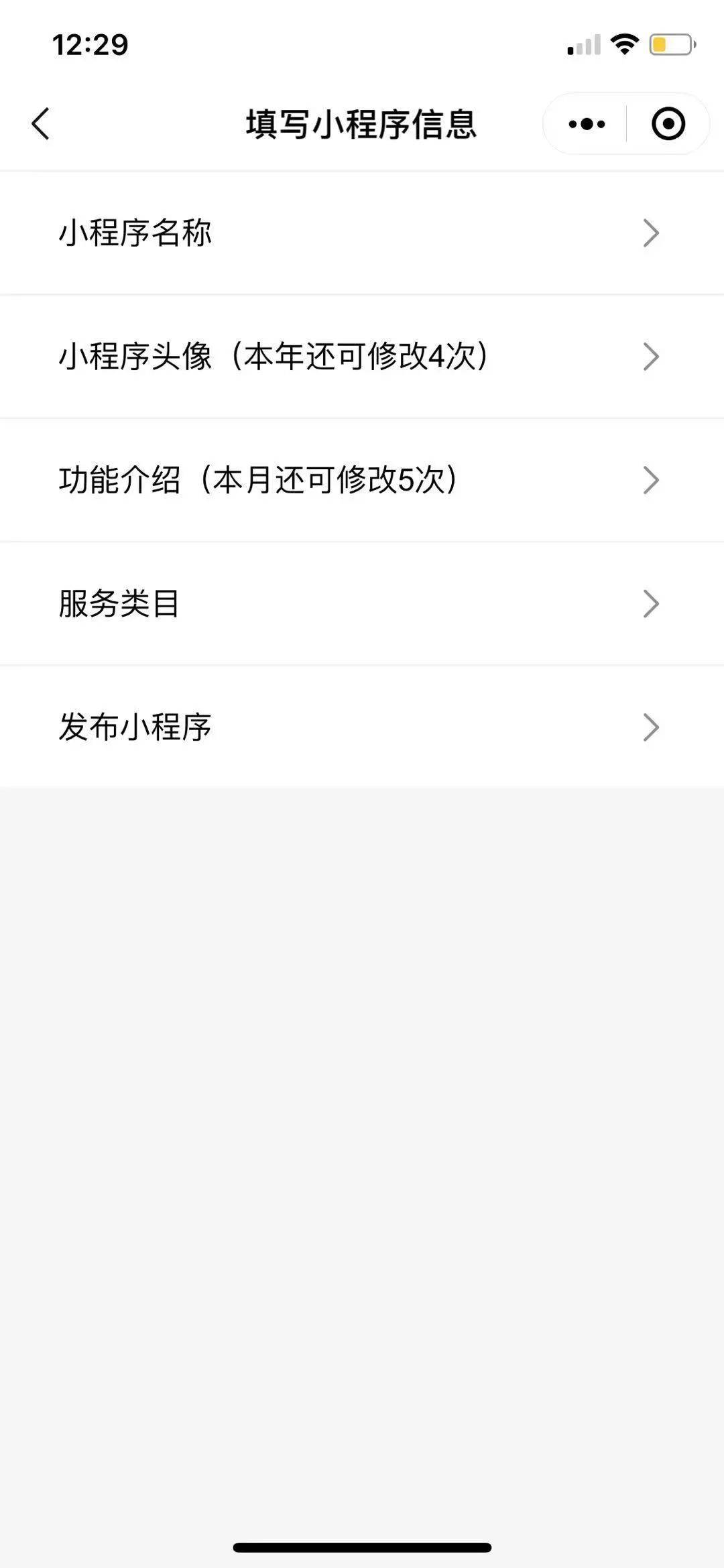This screenshot has width=724, height=1568.
Task: Tap the page title 填写小程序信息
Action: pos(362,123)
